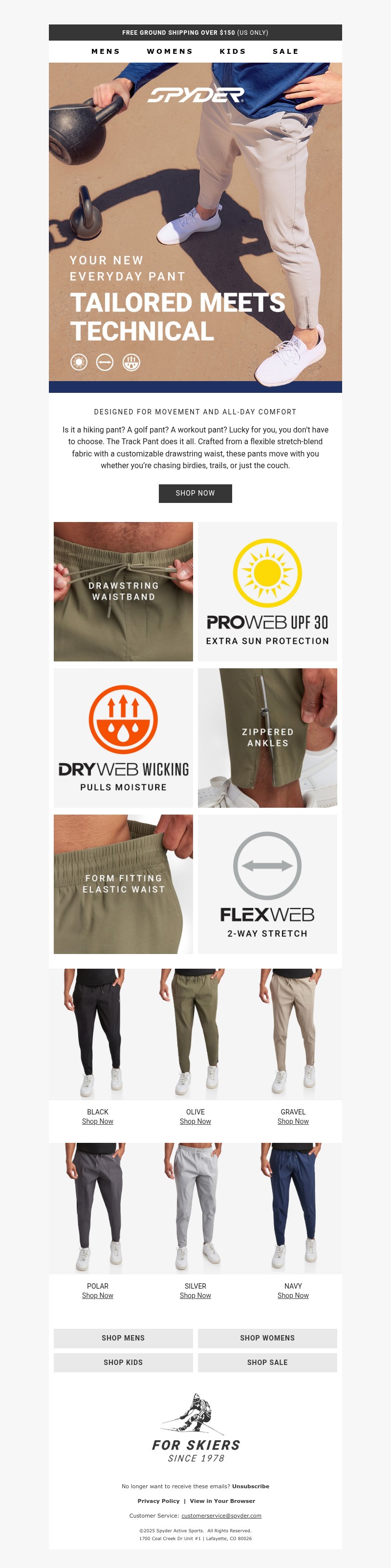Shop Now for Gravel pants
This screenshot has height=1568, width=391.
coord(293,1121)
